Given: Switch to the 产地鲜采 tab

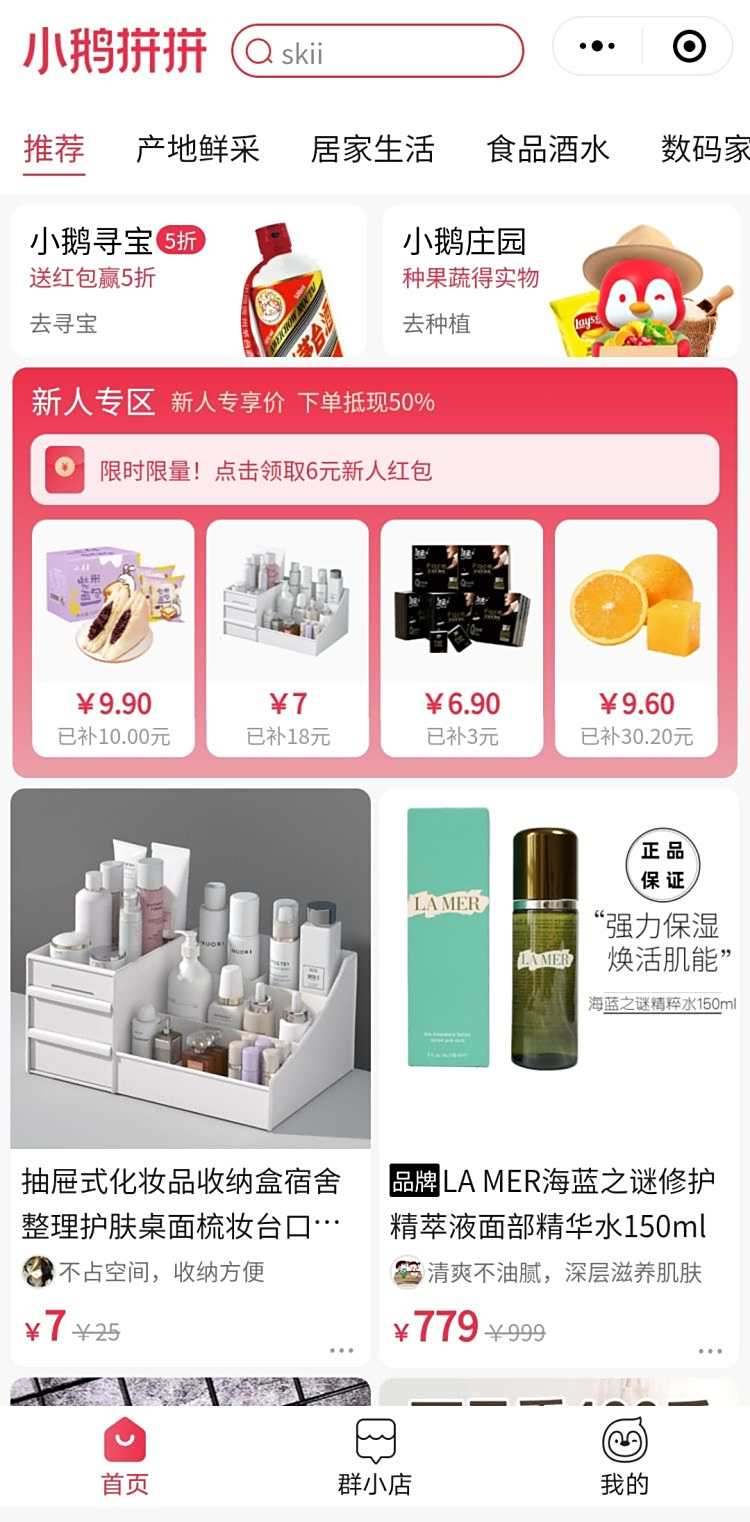Looking at the screenshot, I should click(x=197, y=150).
